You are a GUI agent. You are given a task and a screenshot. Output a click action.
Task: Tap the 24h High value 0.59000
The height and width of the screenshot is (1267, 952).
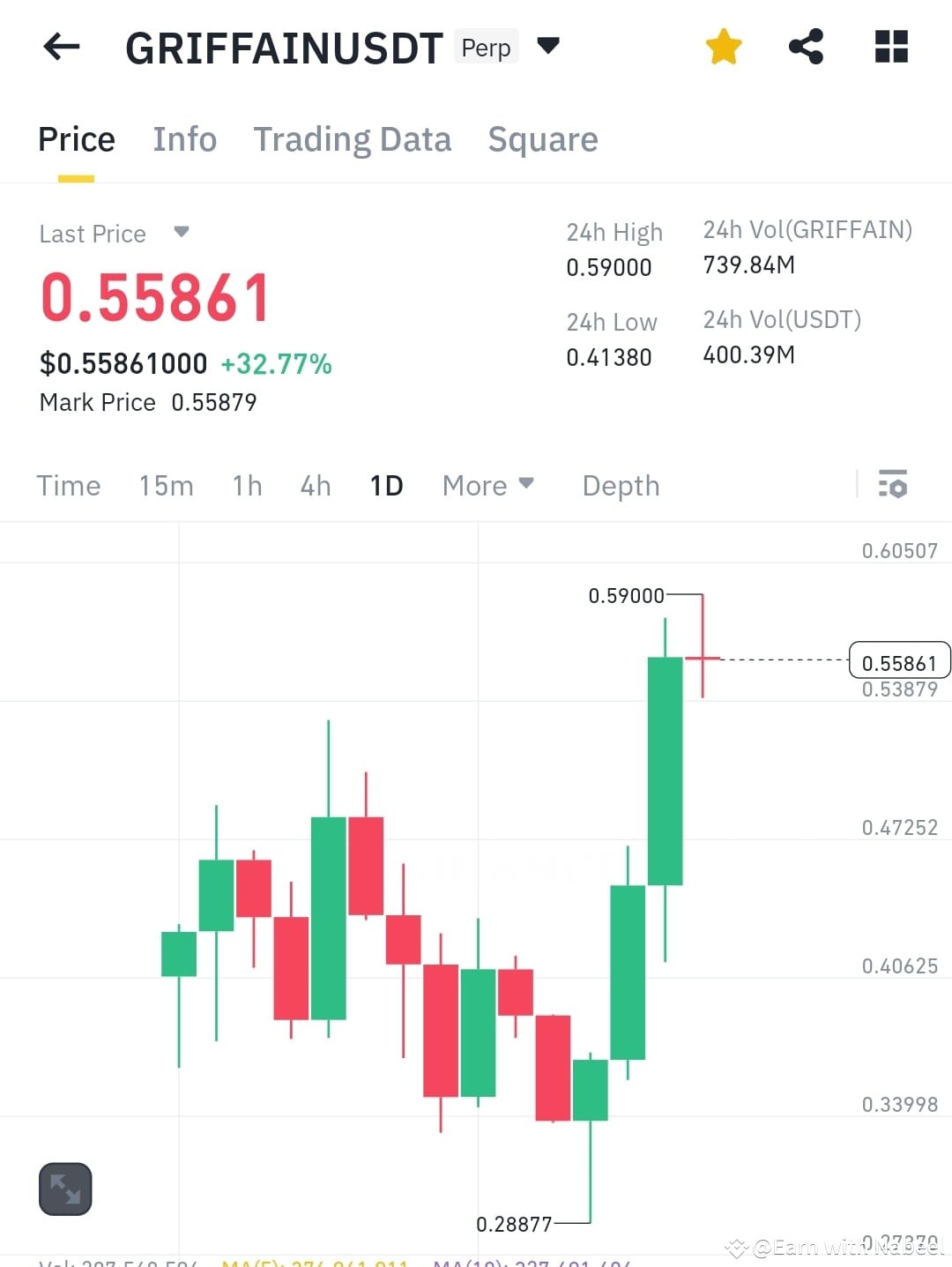(x=609, y=267)
